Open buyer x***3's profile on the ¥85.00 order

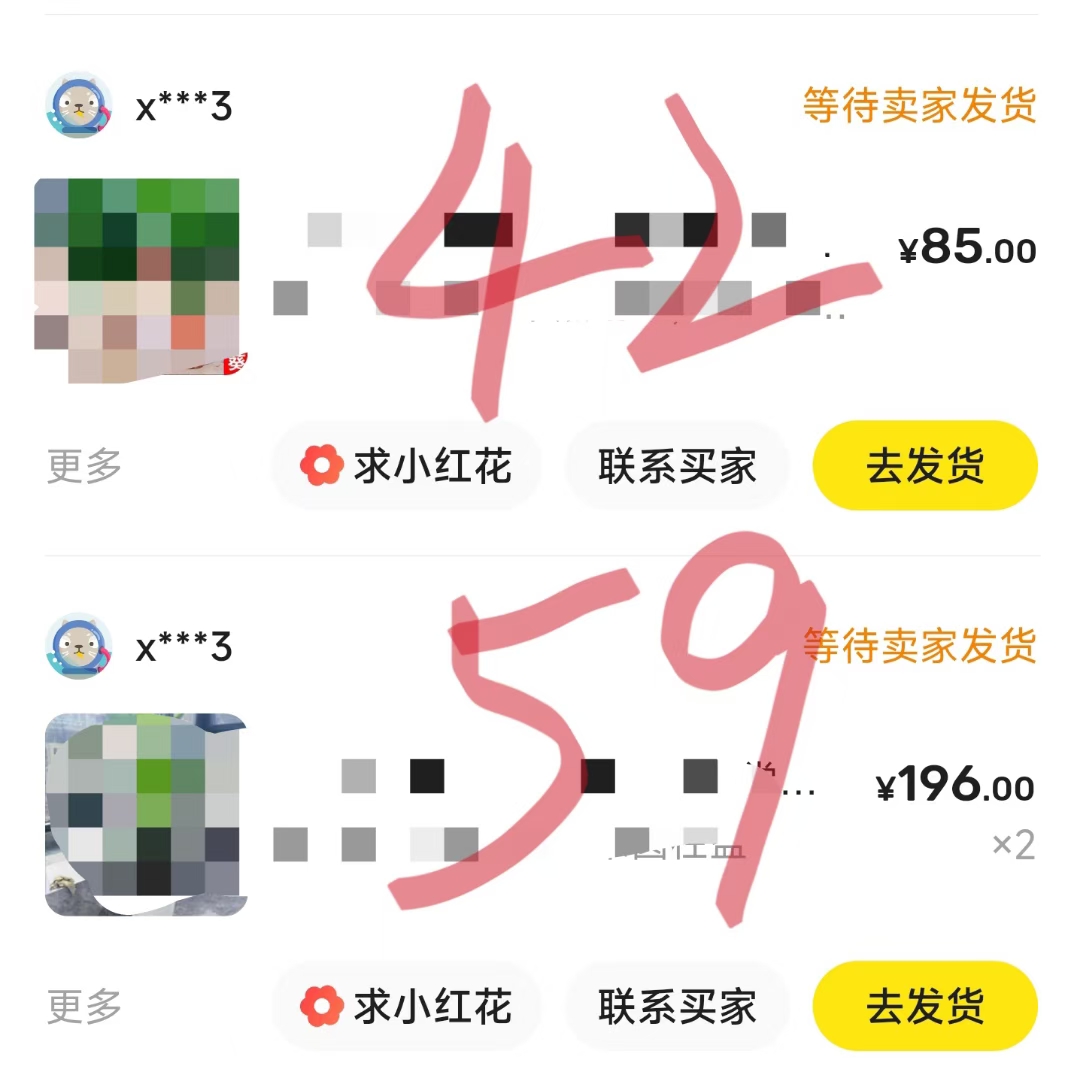tap(79, 105)
